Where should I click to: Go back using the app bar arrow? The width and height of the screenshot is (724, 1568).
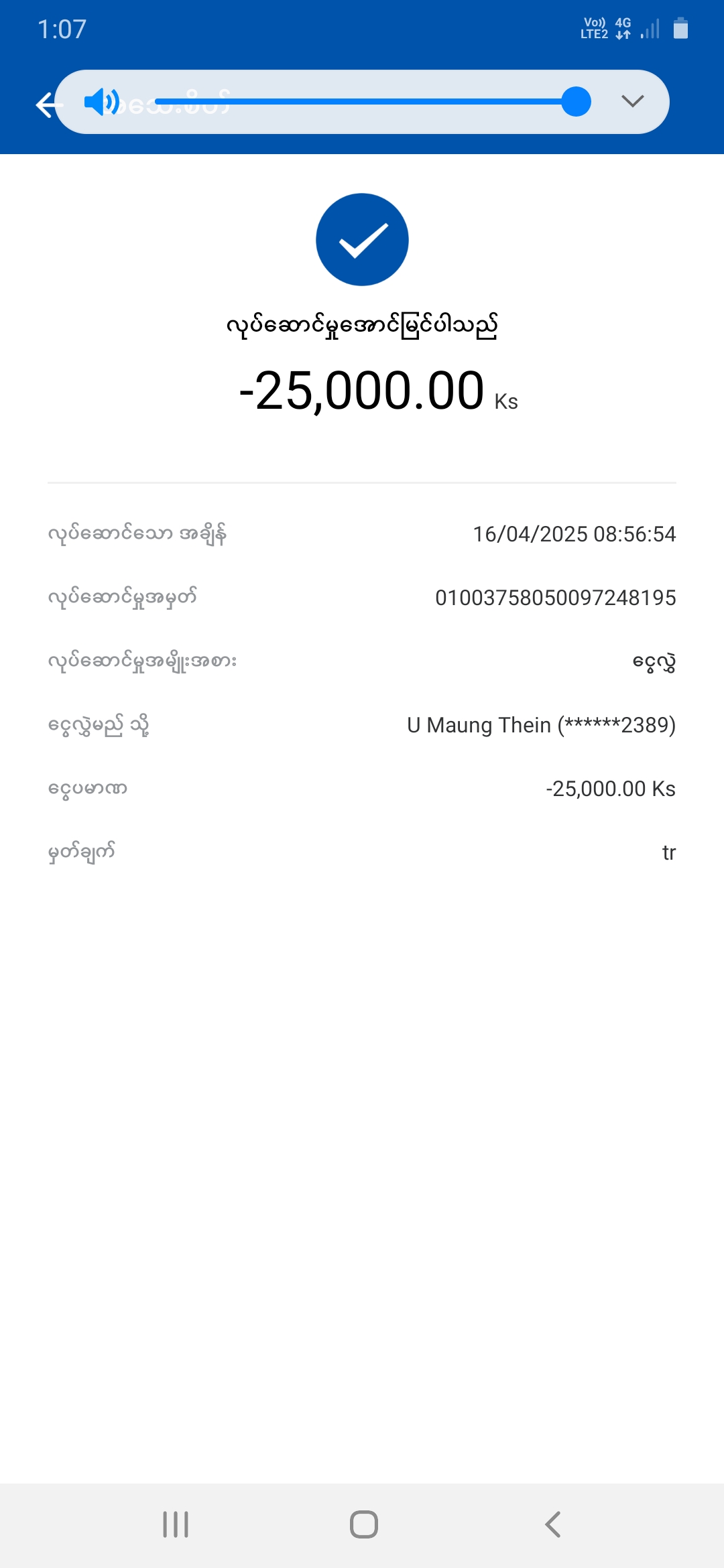pyautogui.click(x=45, y=105)
